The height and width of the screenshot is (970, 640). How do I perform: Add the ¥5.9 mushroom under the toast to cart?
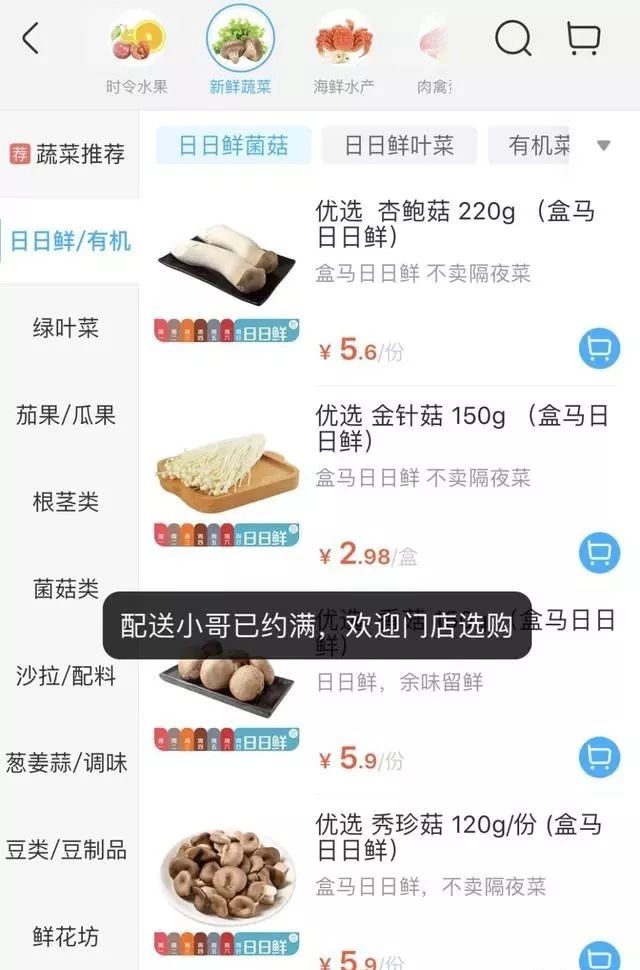pos(599,757)
